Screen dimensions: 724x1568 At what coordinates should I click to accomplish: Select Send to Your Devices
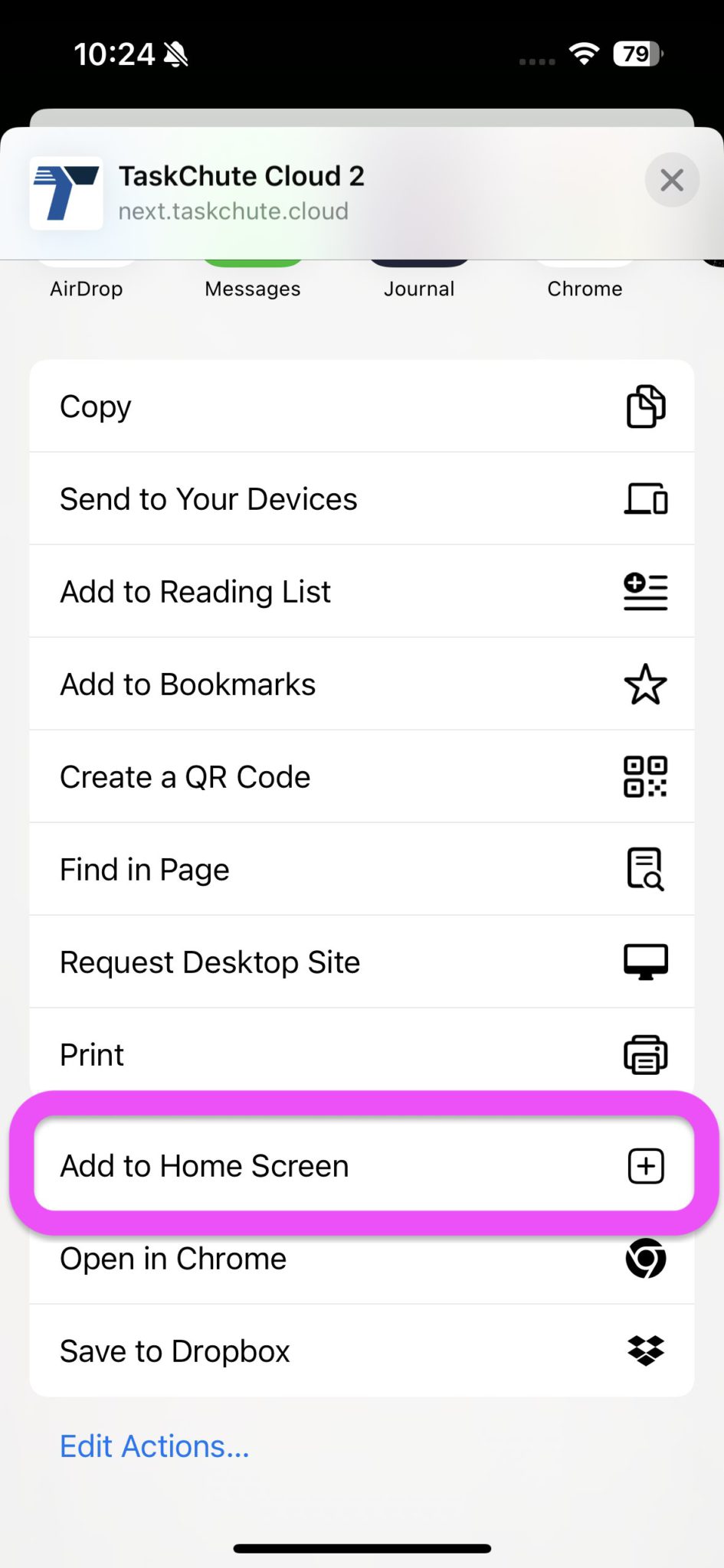[362, 499]
